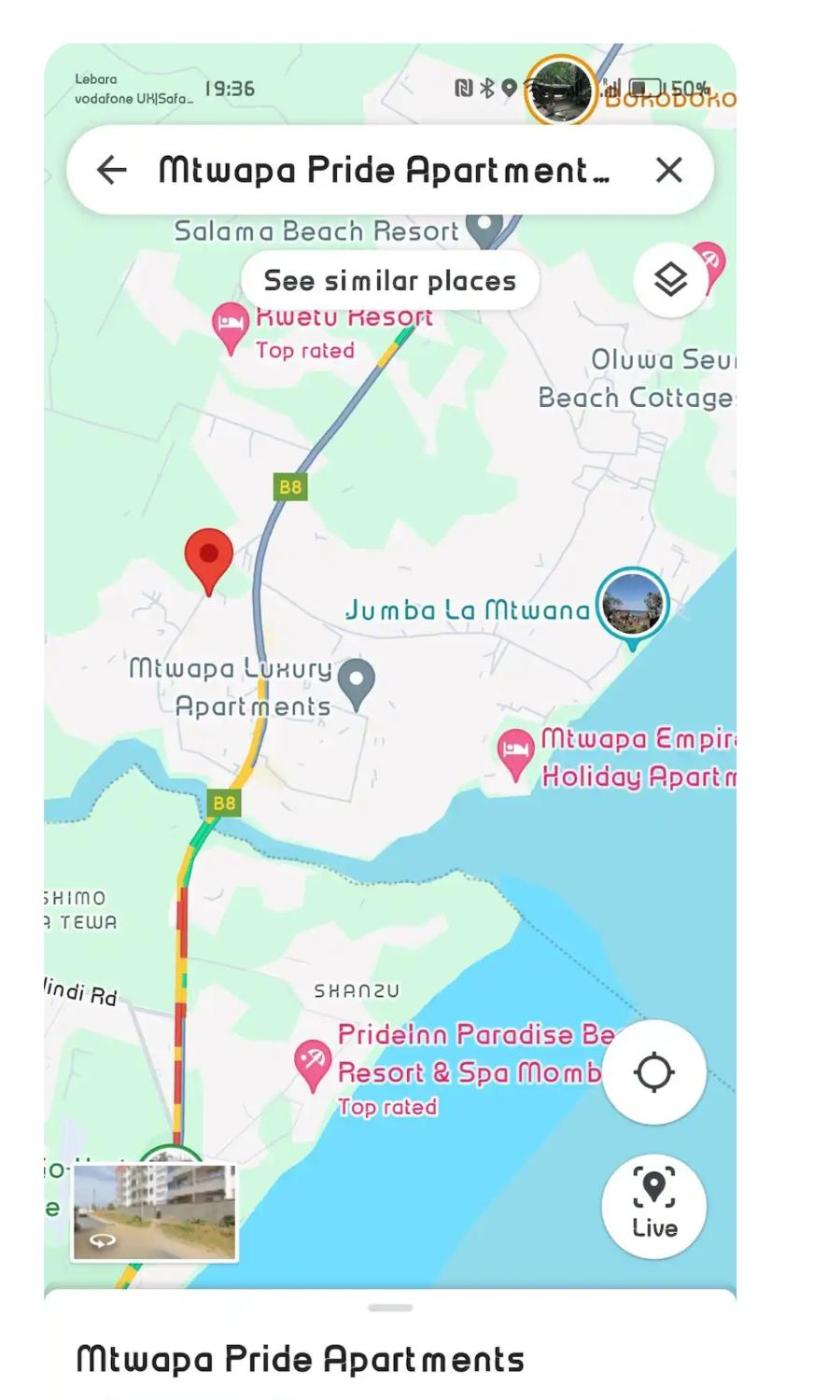Open Jumba La Mtwana photo marker
This screenshot has width=814, height=1400.
632,603
